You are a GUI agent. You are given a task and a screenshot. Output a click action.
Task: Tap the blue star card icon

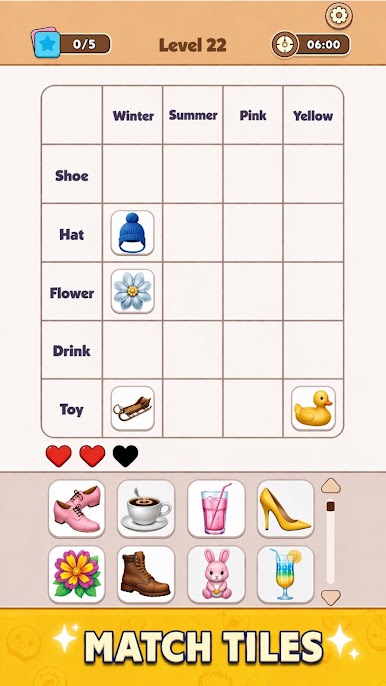tap(46, 44)
